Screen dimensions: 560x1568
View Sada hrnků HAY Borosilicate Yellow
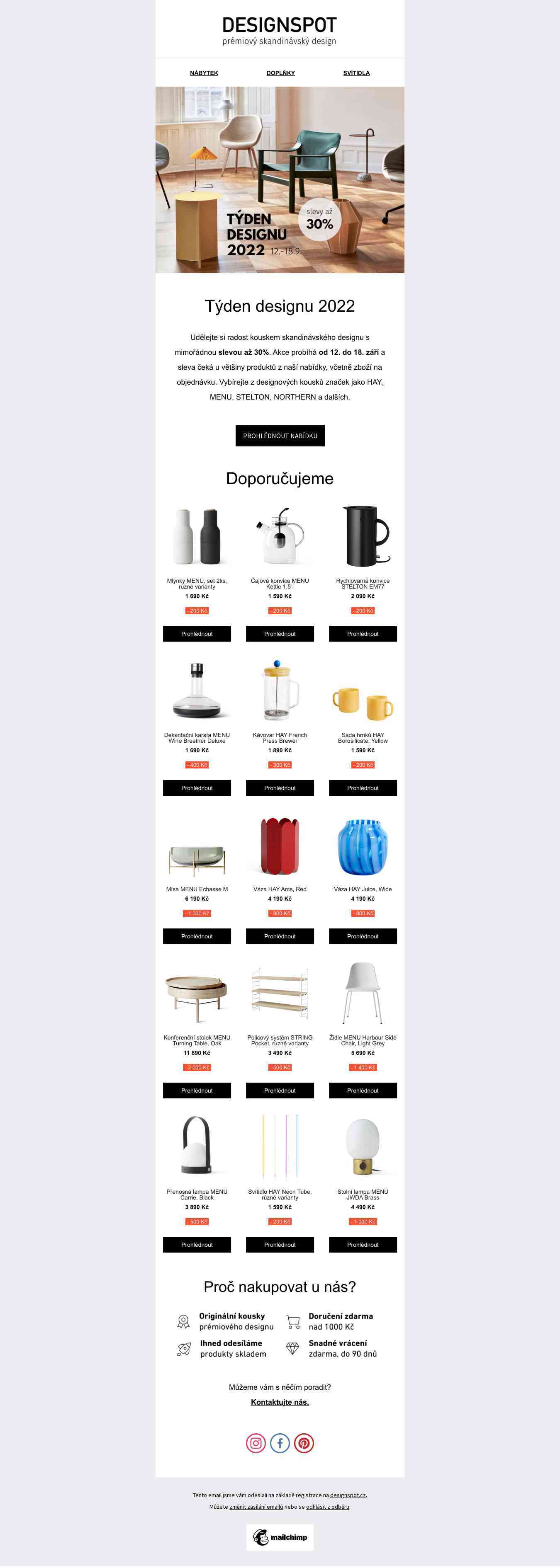(x=363, y=788)
